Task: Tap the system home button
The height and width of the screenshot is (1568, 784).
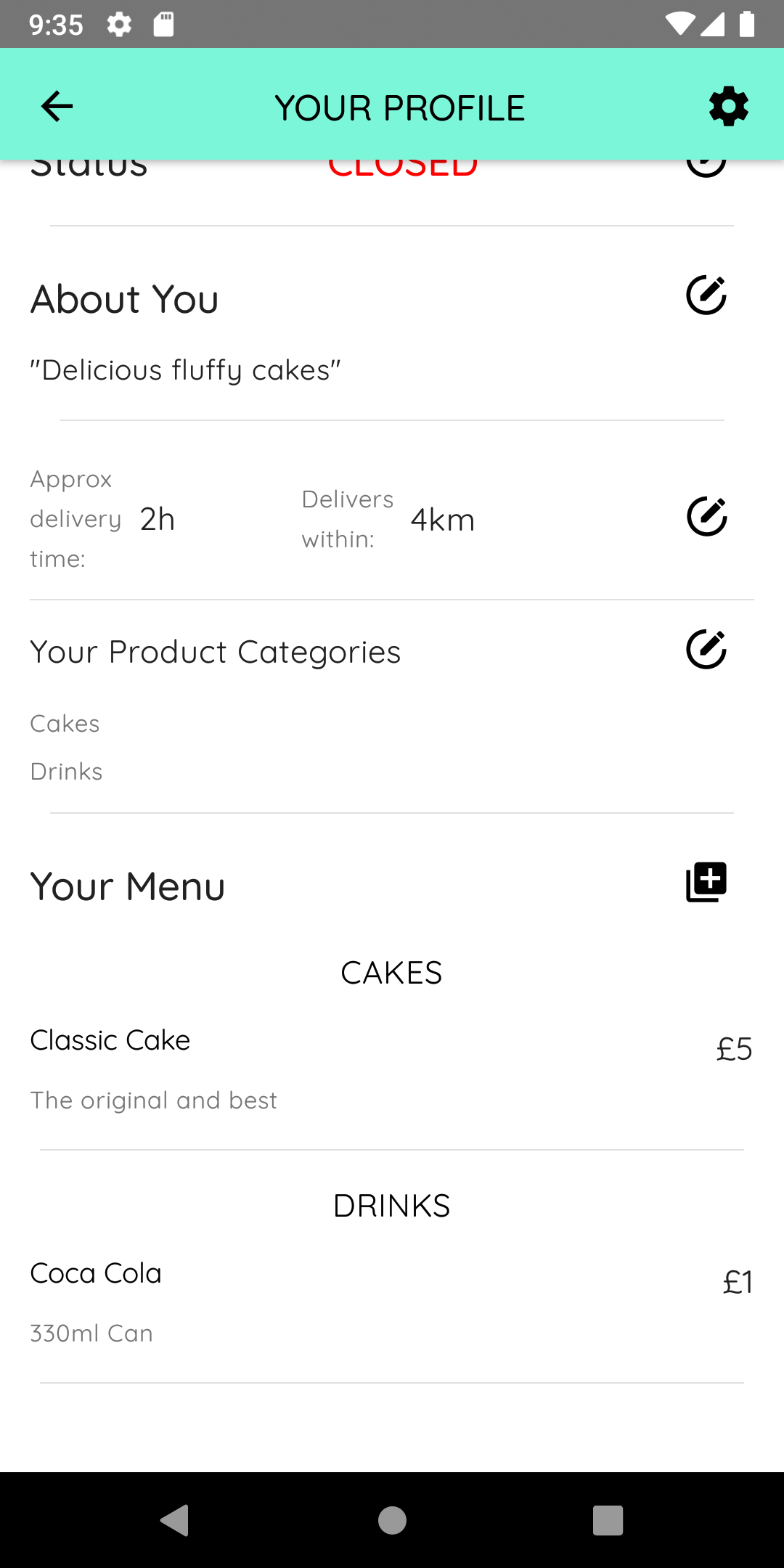Action: click(x=392, y=1520)
